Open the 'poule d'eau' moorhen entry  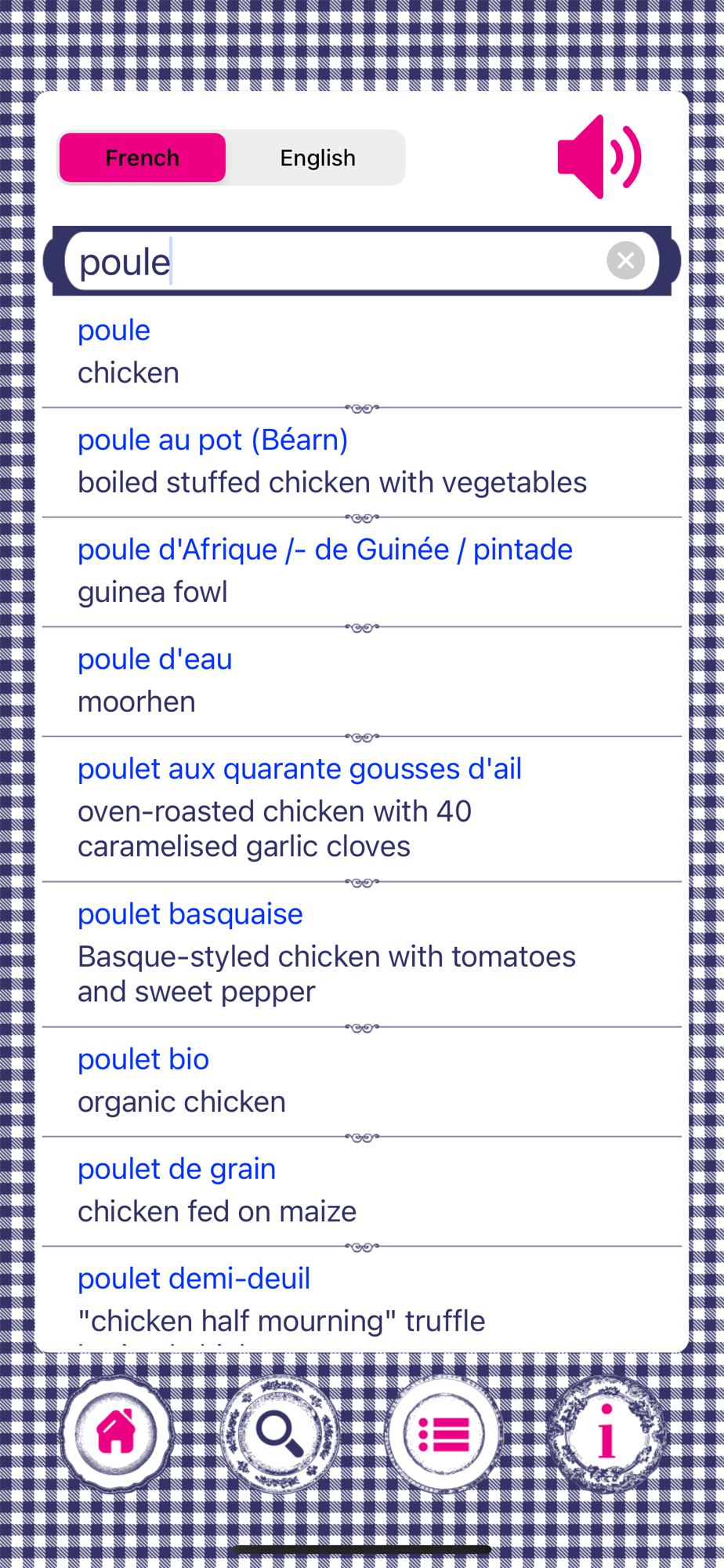(362, 681)
